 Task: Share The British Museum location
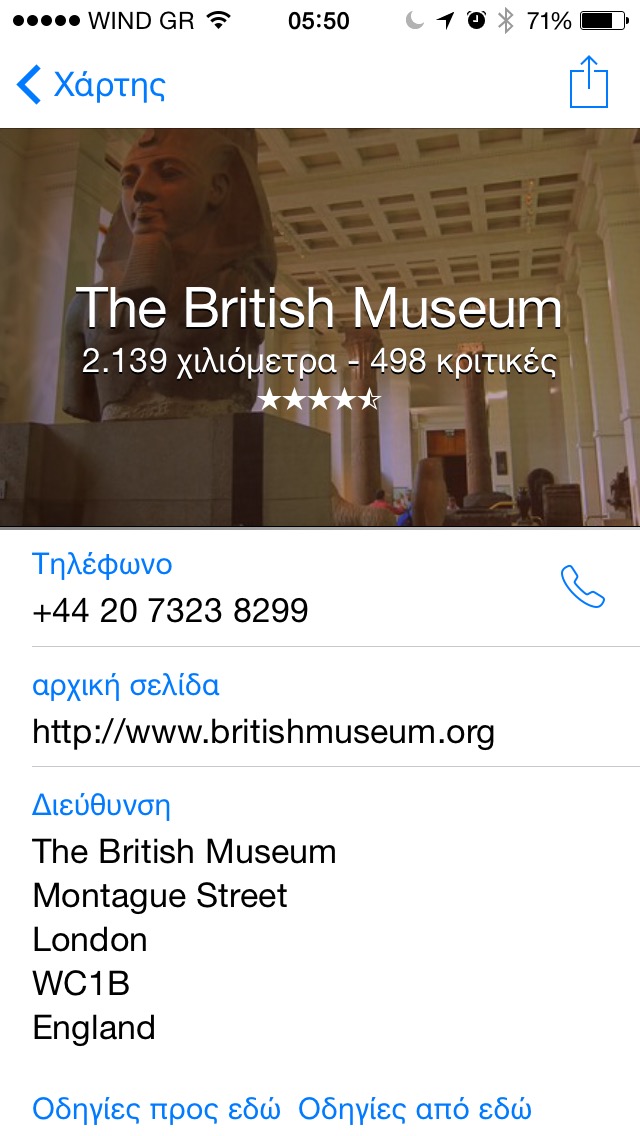pyautogui.click(x=588, y=83)
